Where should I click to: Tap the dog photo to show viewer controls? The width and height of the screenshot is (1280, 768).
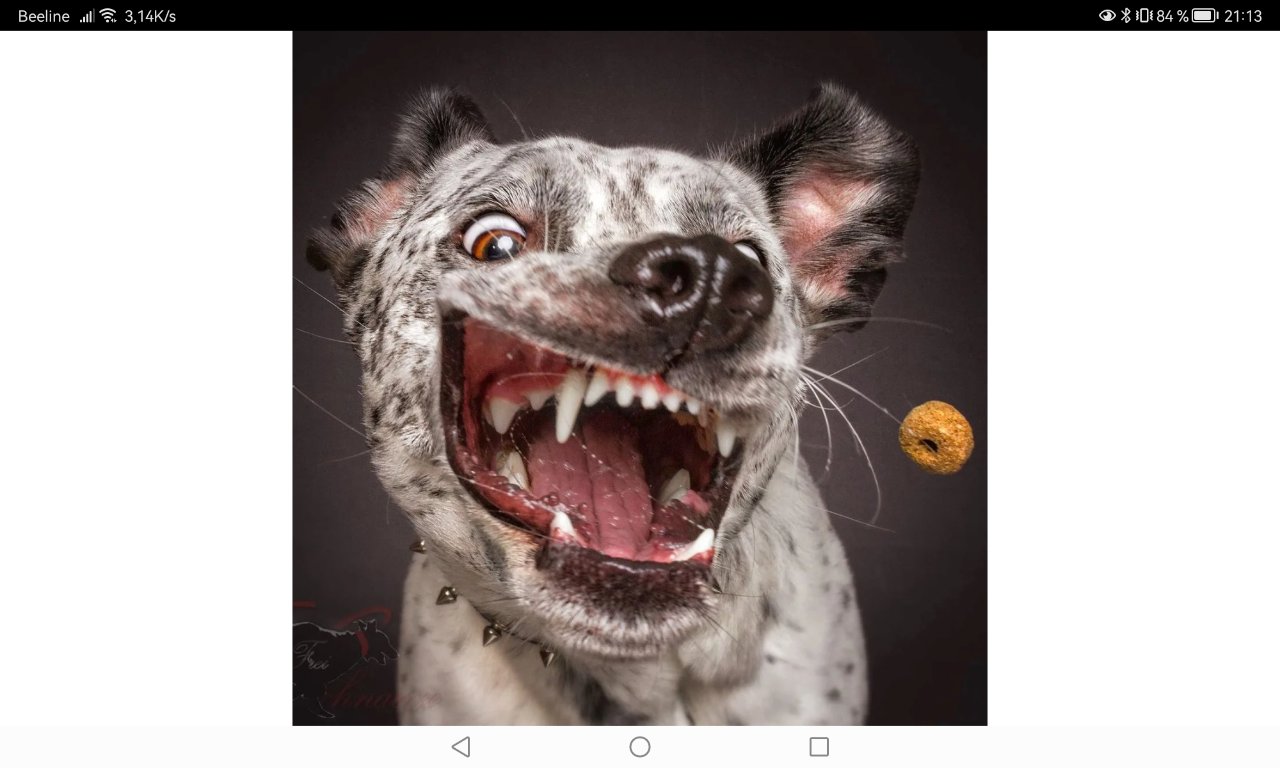[640, 378]
